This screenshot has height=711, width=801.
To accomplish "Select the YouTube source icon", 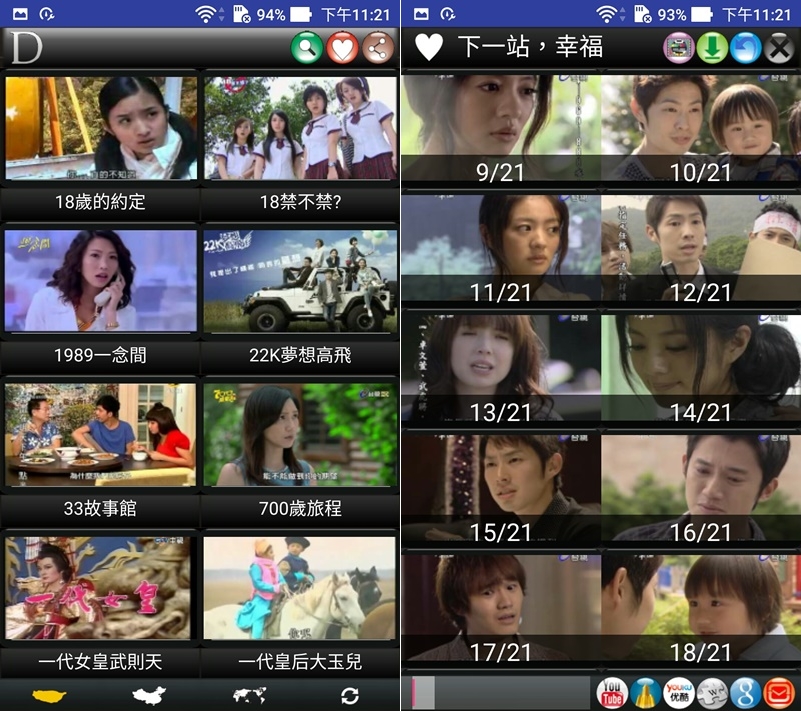I will pyautogui.click(x=612, y=692).
